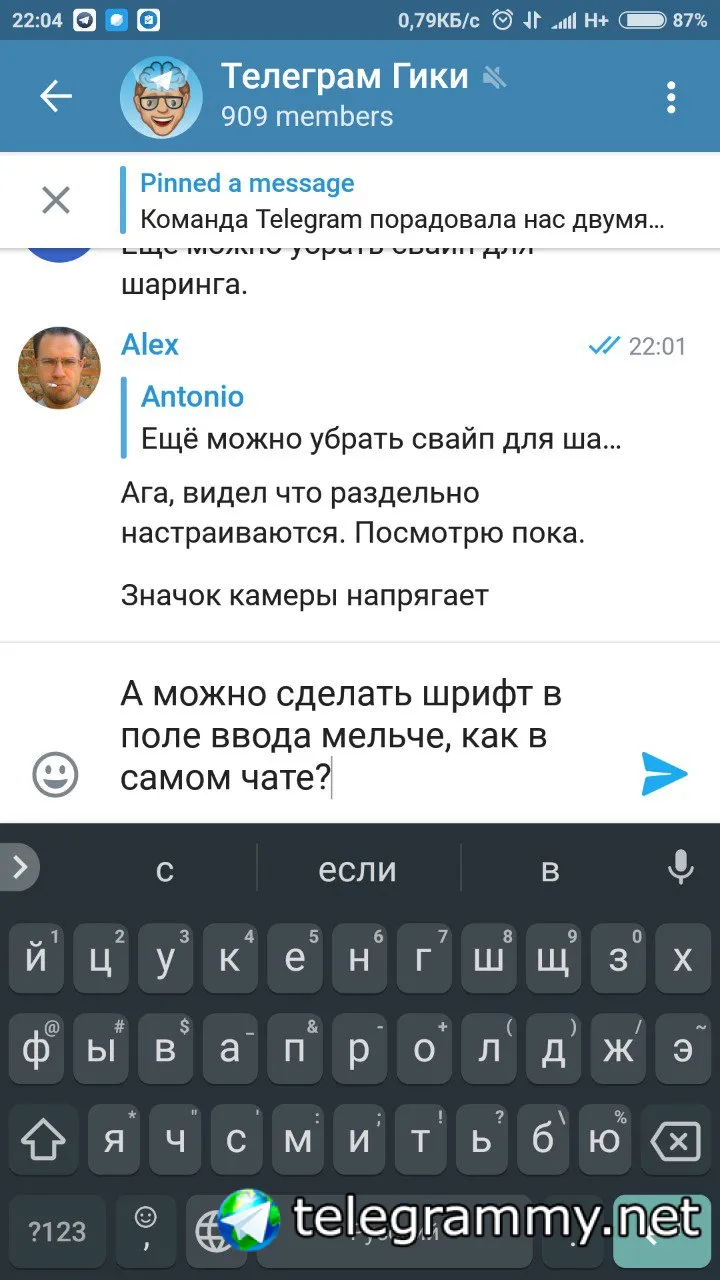720x1280 pixels.
Task: Open the chat overflow menu
Action: click(671, 97)
